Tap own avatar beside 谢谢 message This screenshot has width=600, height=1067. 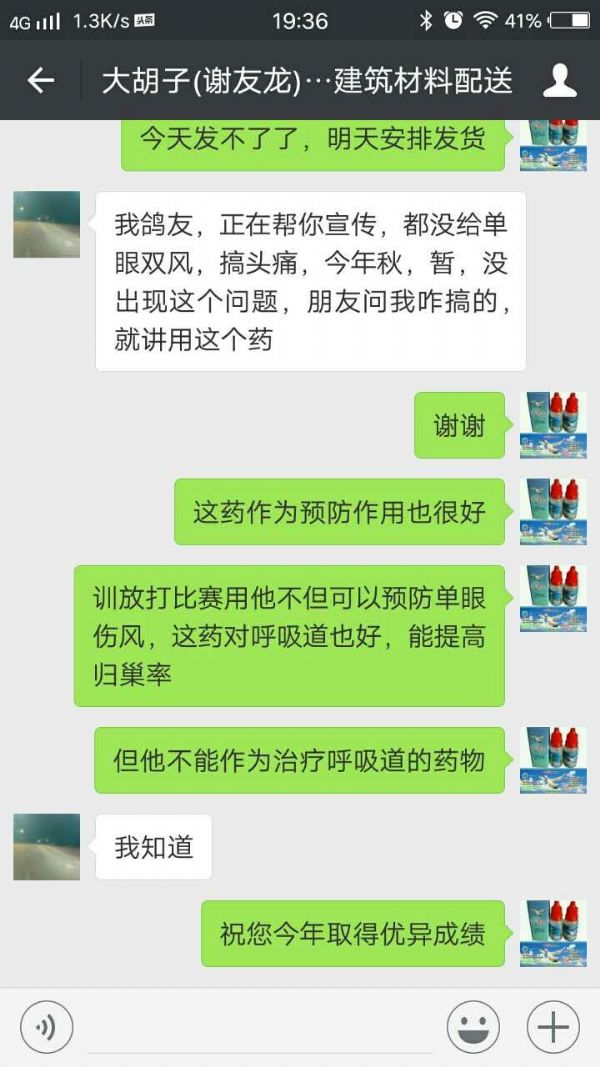coord(553,426)
